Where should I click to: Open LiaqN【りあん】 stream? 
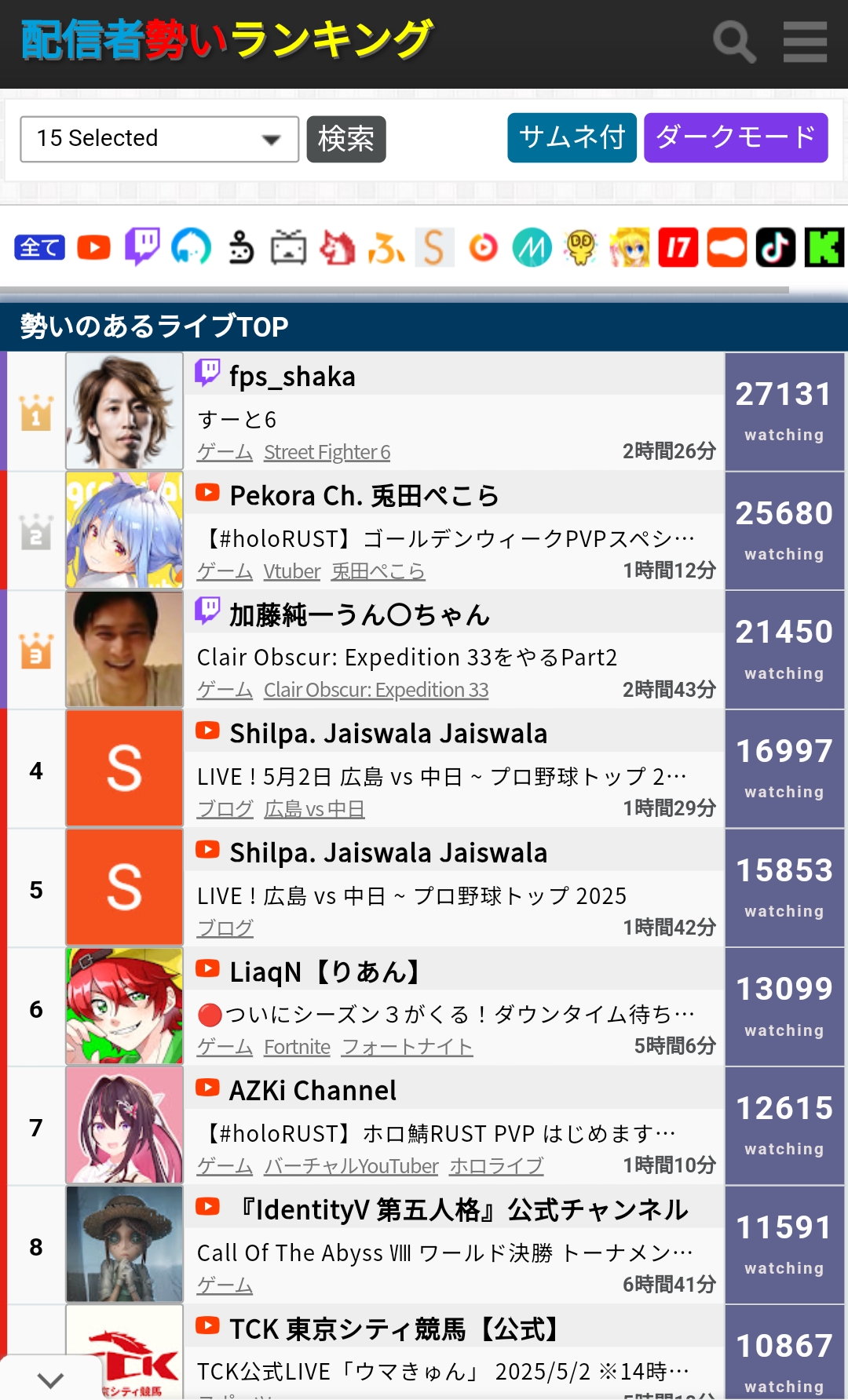(x=324, y=972)
